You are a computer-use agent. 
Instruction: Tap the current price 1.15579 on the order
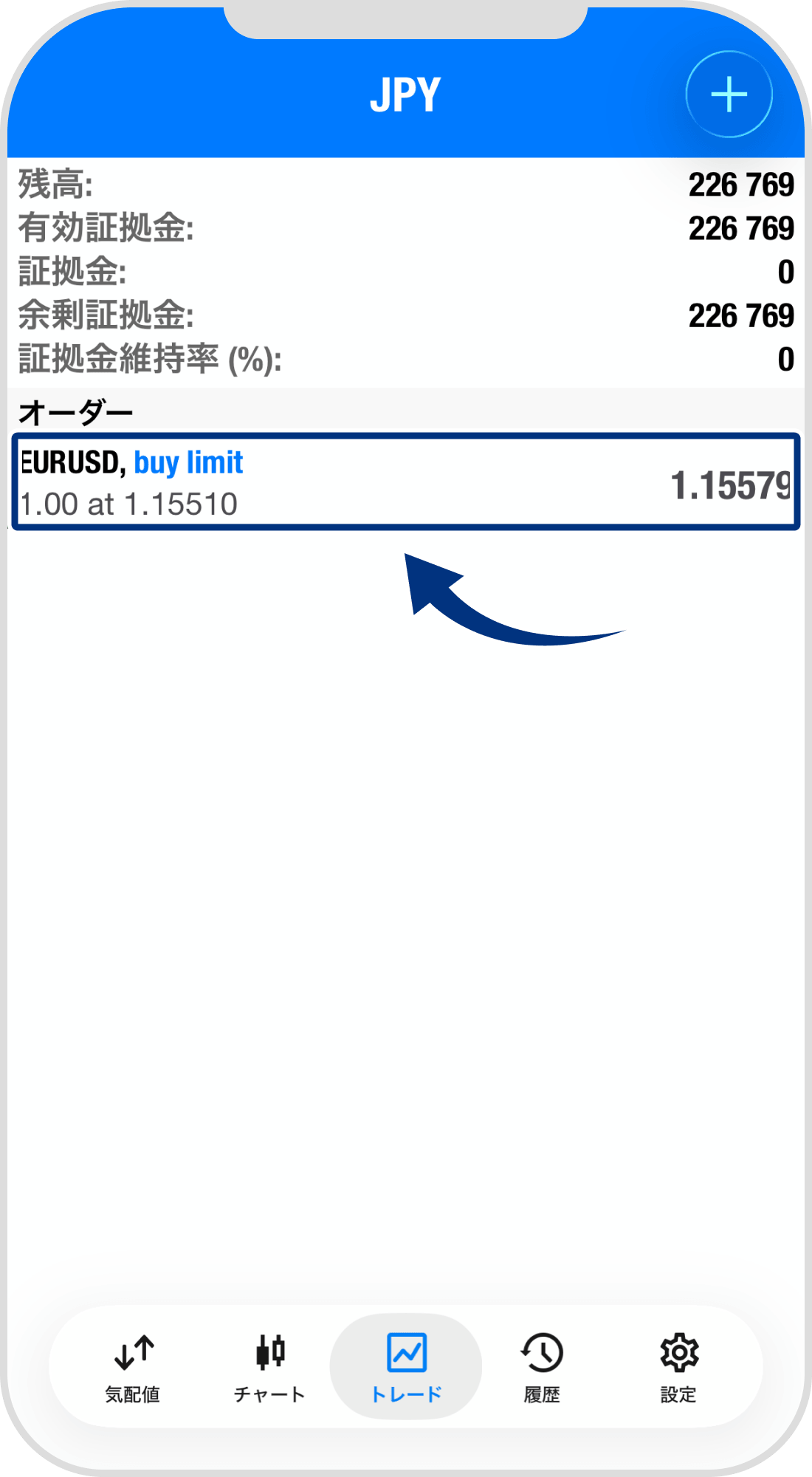(x=731, y=484)
